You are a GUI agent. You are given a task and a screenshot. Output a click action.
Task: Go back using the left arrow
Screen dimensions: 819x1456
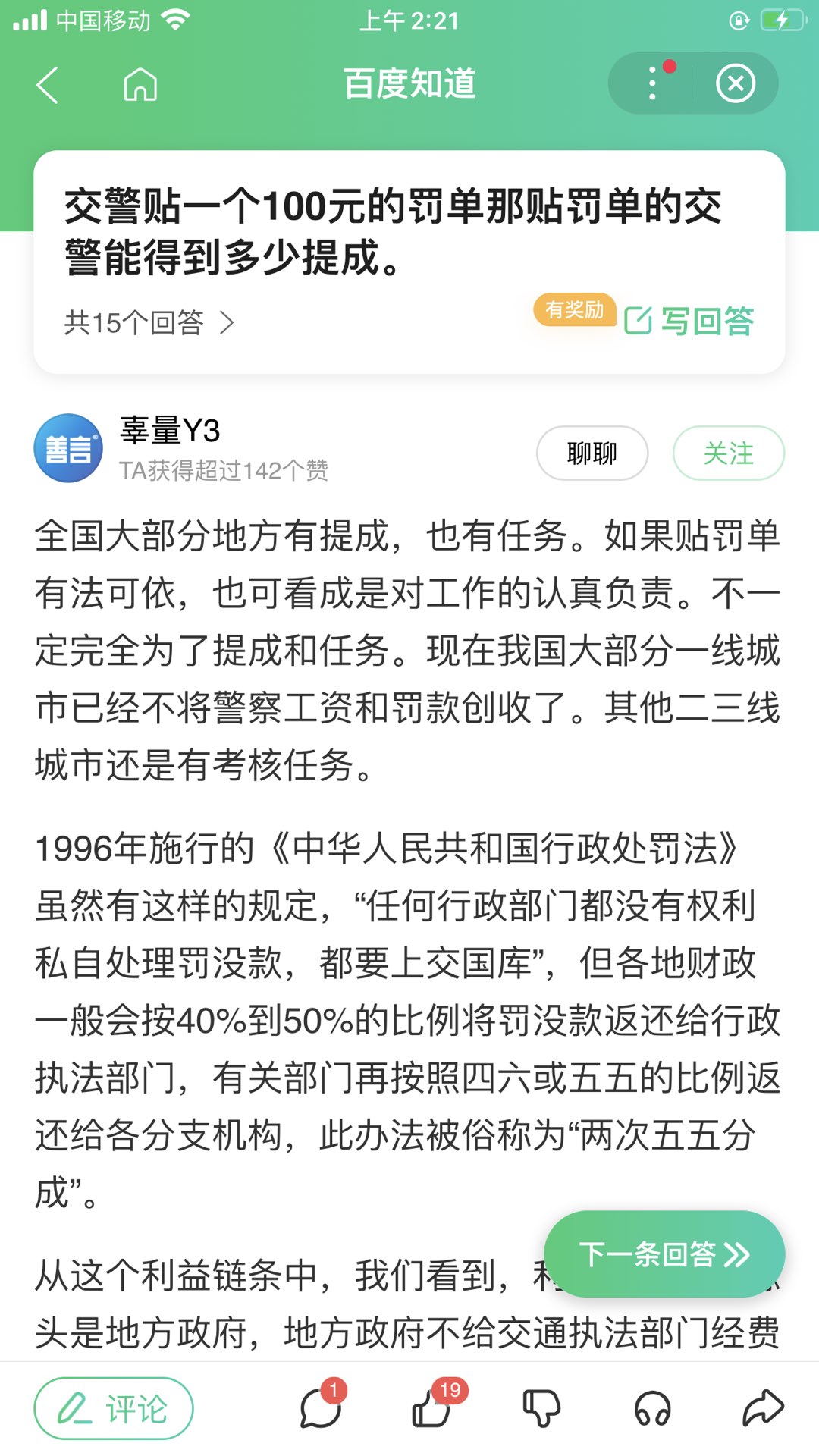coord(48,84)
